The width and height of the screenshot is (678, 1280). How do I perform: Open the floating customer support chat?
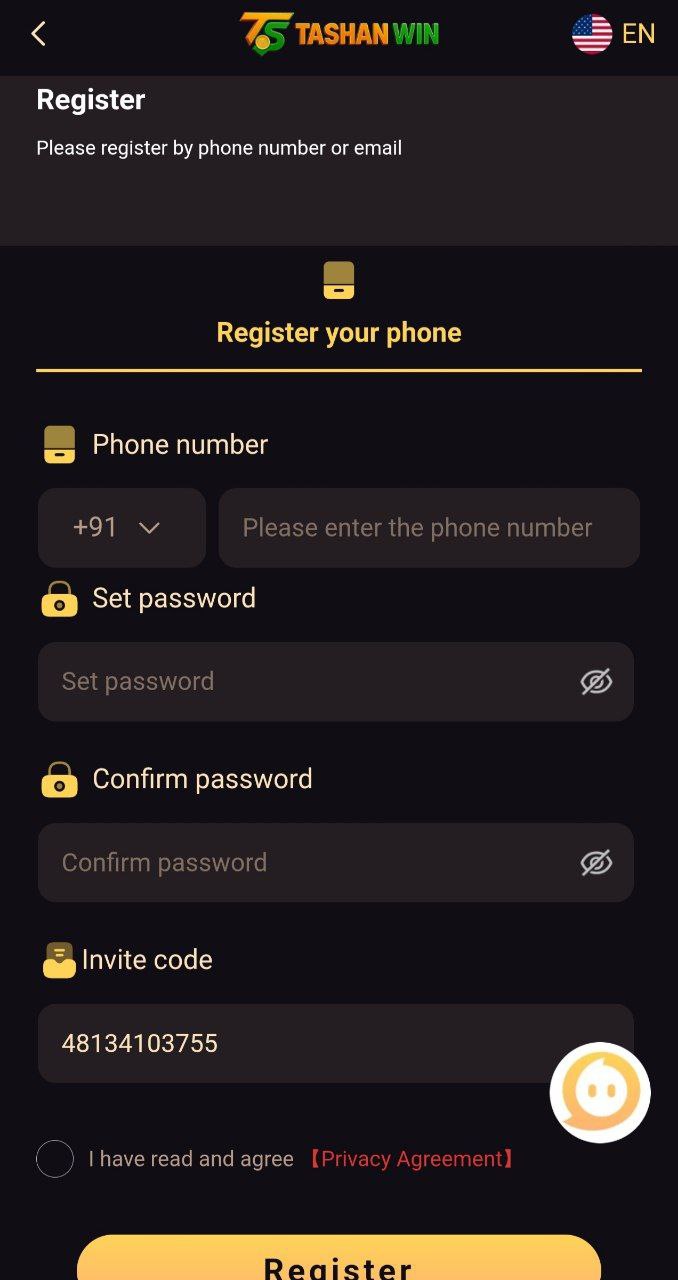pos(600,1093)
